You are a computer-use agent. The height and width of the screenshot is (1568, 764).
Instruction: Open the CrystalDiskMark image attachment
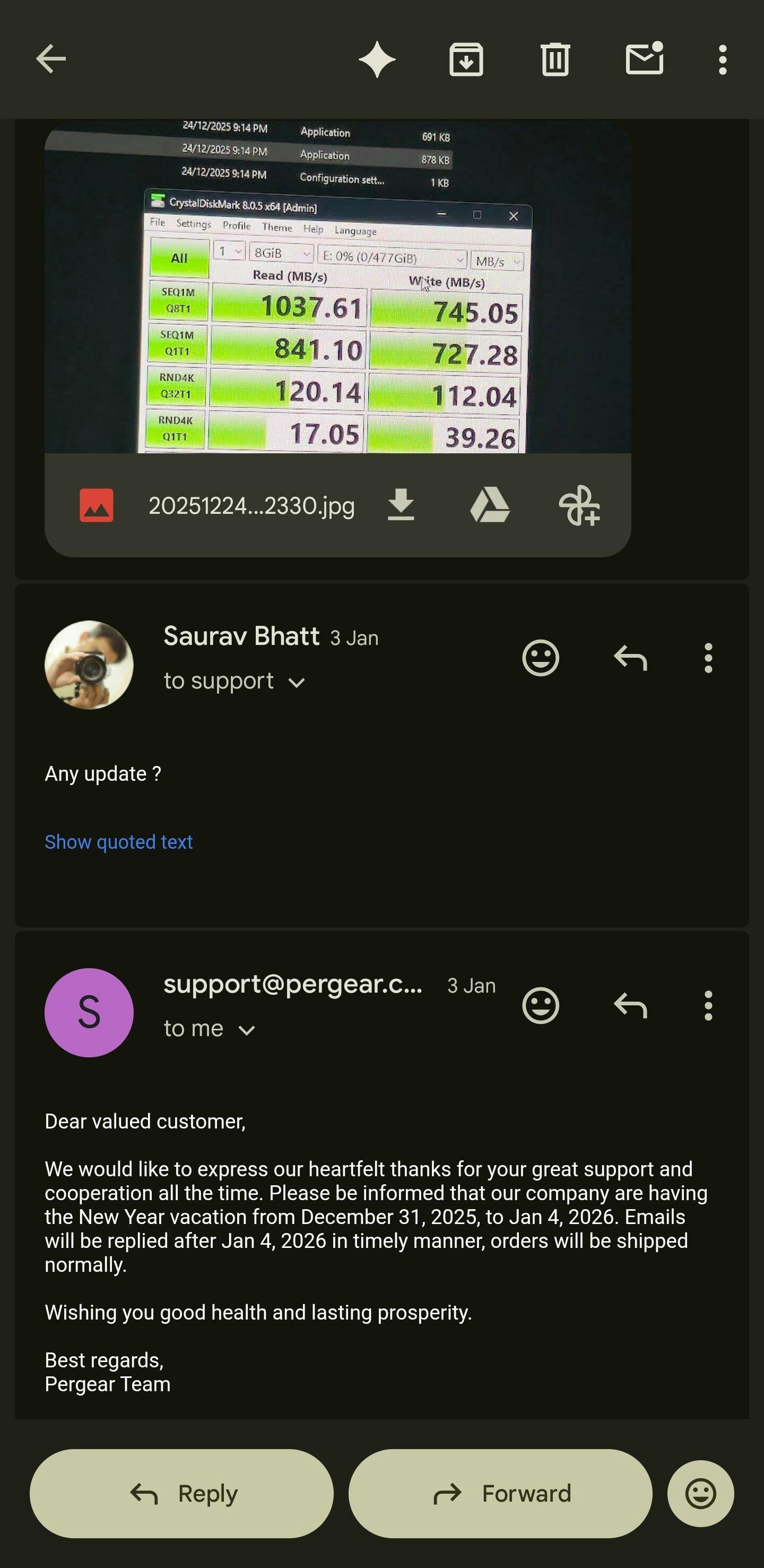click(x=337, y=286)
